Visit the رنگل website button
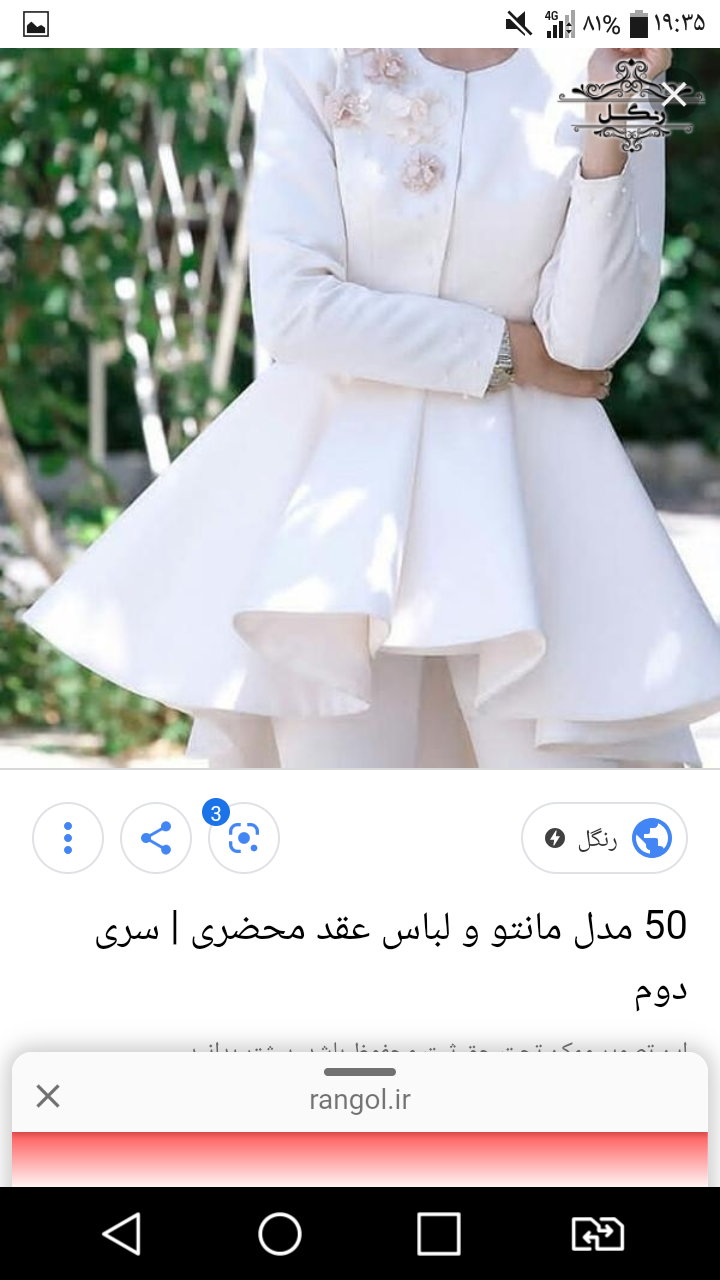Screen dimensions: 720x1280 [x=604, y=838]
